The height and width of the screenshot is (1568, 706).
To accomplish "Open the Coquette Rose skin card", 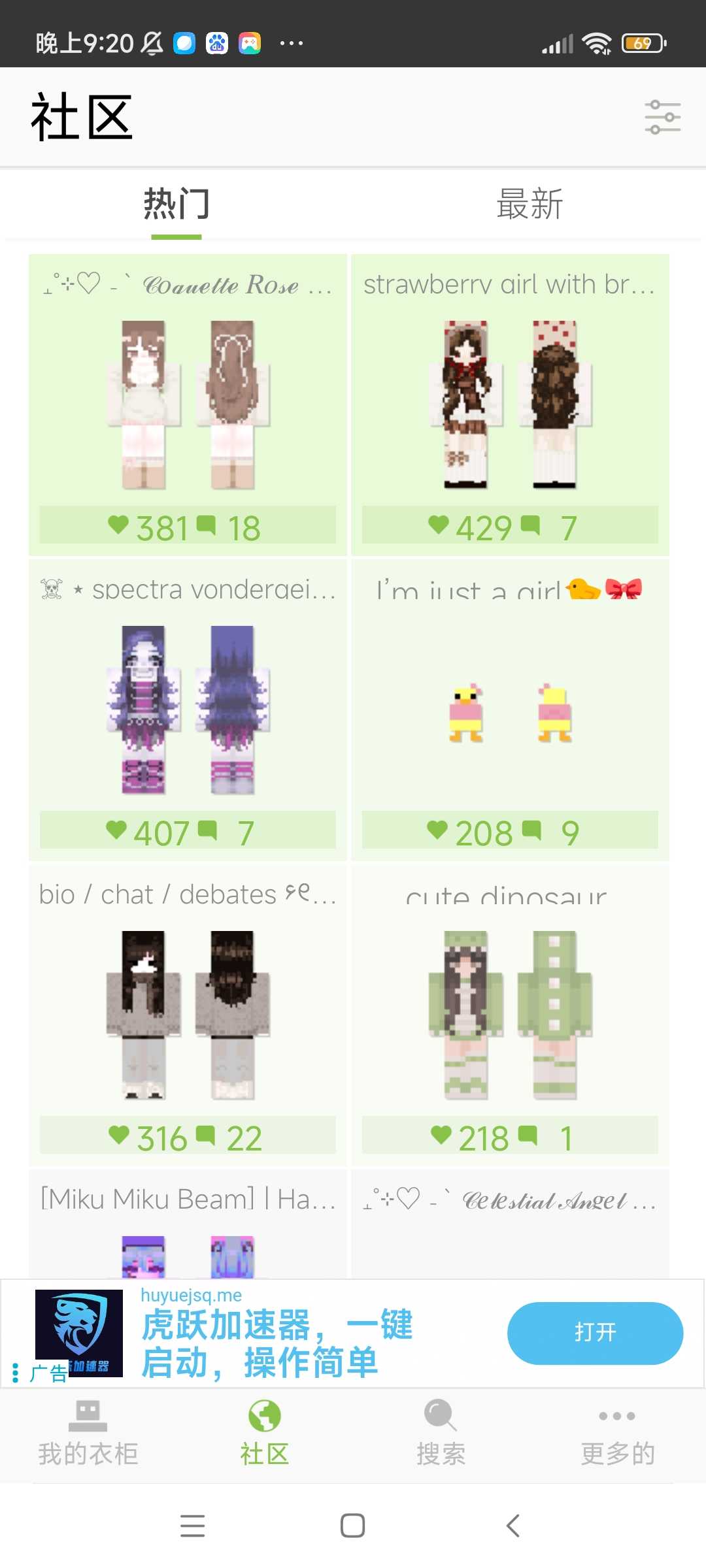I will (x=188, y=404).
